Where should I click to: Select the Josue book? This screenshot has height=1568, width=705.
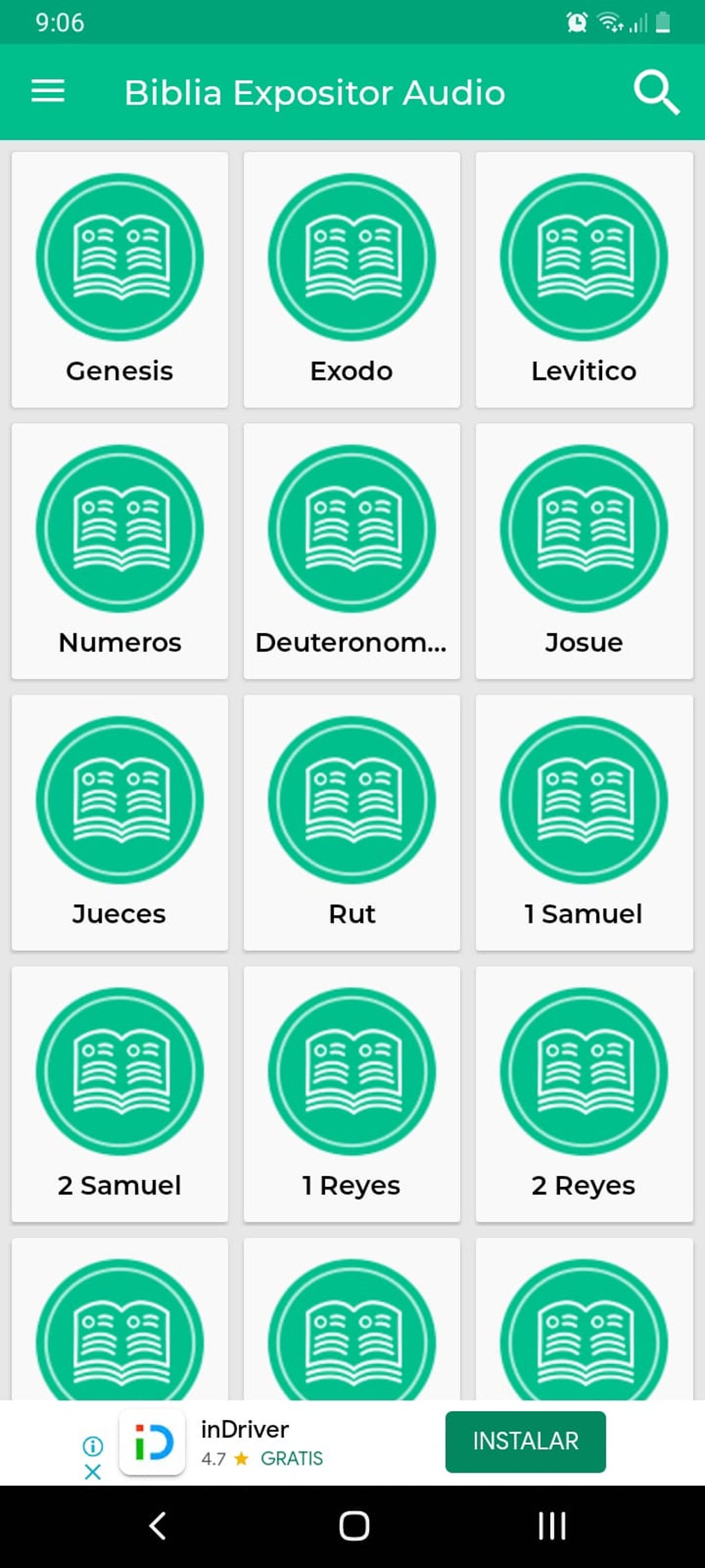584,551
